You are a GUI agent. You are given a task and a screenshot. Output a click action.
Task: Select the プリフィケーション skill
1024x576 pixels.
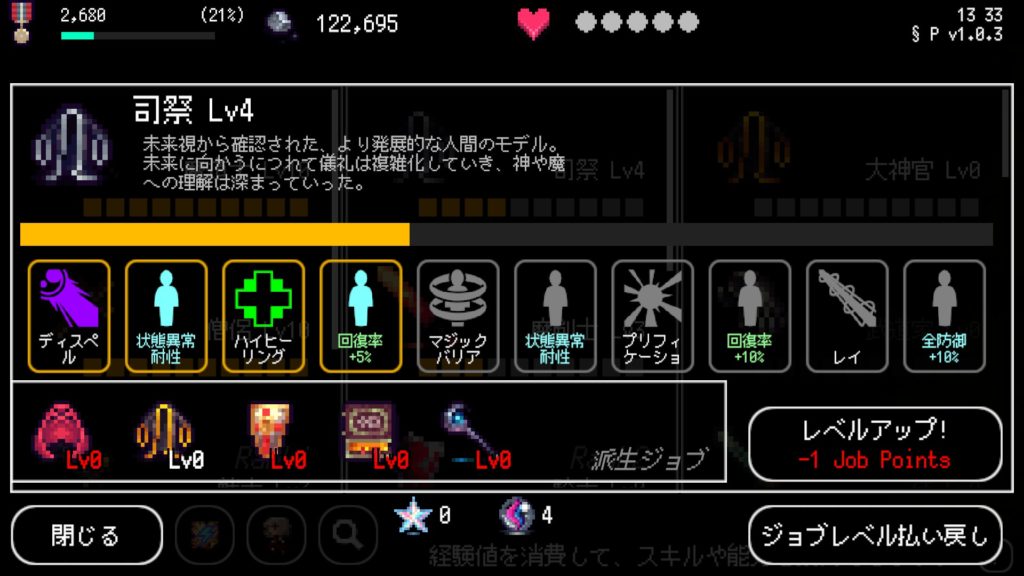click(x=652, y=315)
